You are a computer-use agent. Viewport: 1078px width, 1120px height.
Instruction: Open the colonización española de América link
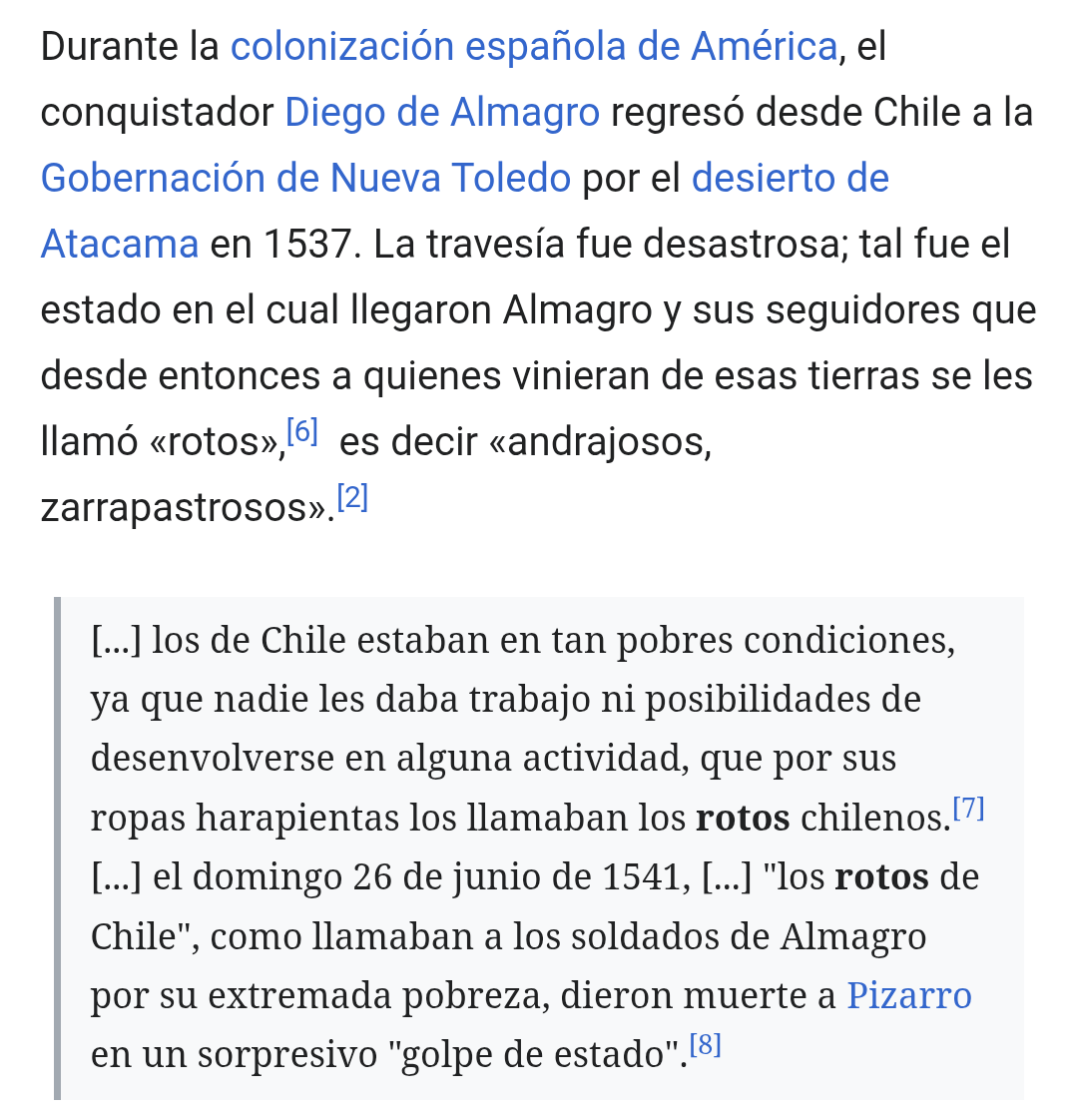tap(533, 47)
